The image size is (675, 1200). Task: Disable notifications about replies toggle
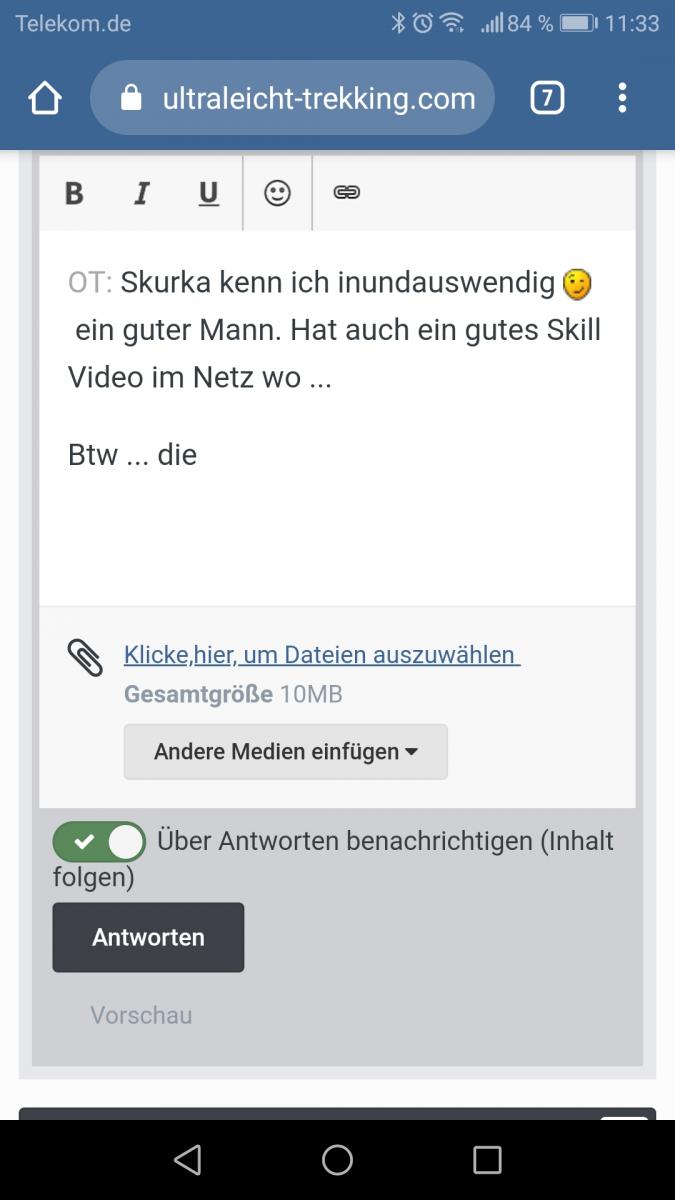99,842
